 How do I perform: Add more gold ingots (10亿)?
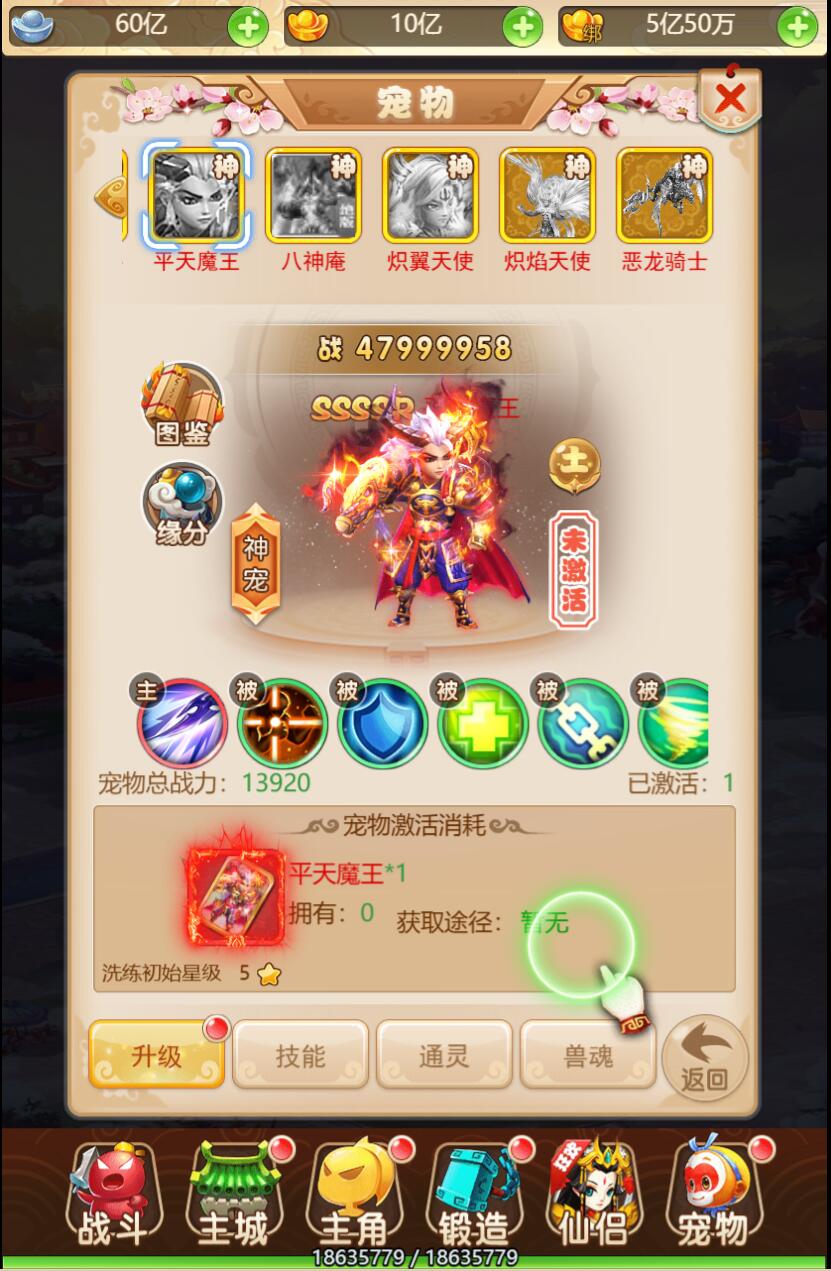(x=522, y=27)
